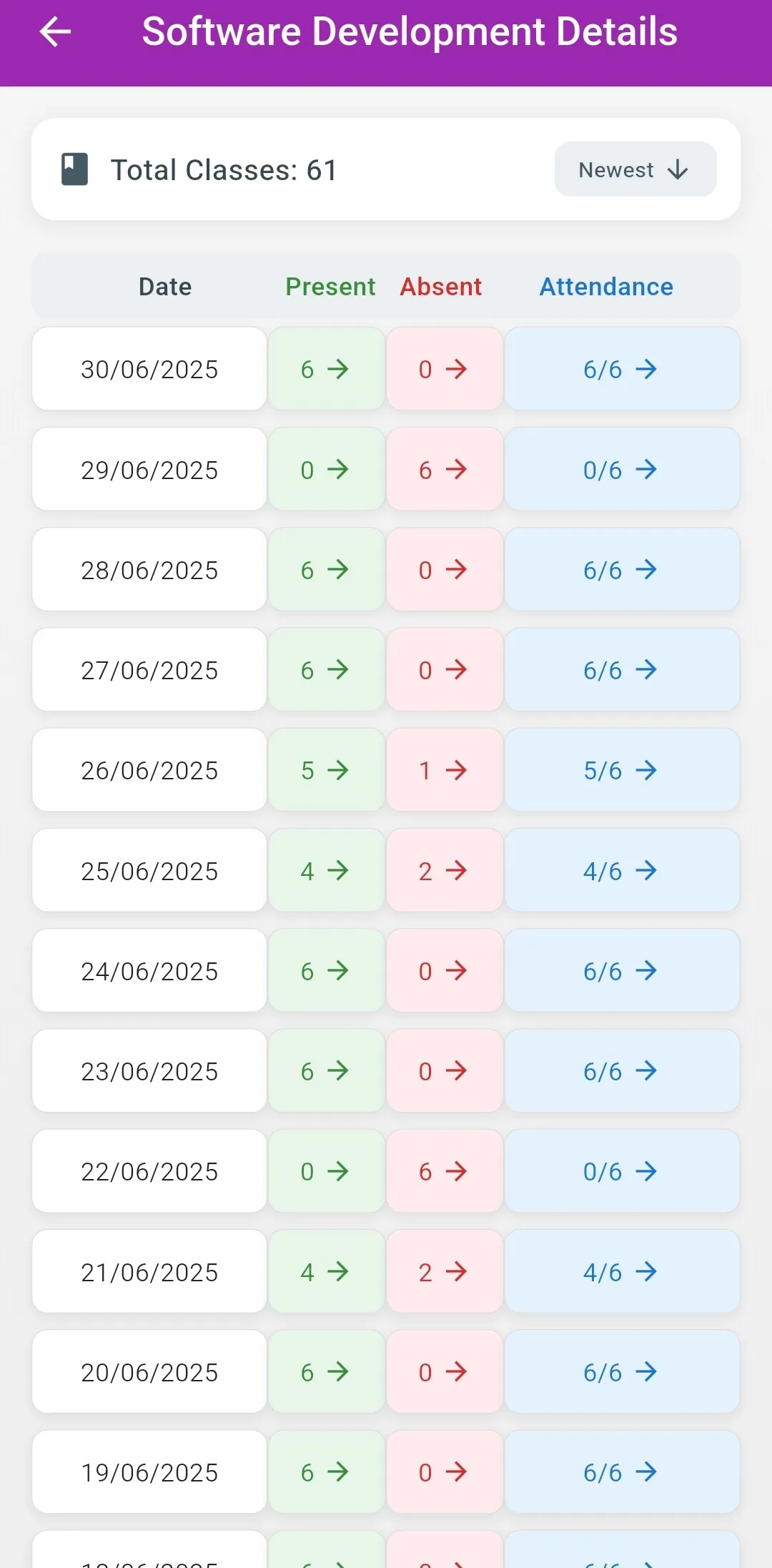View absent count for 19/06/2025
Viewport: 772px width, 1568px height.
coord(445,1471)
